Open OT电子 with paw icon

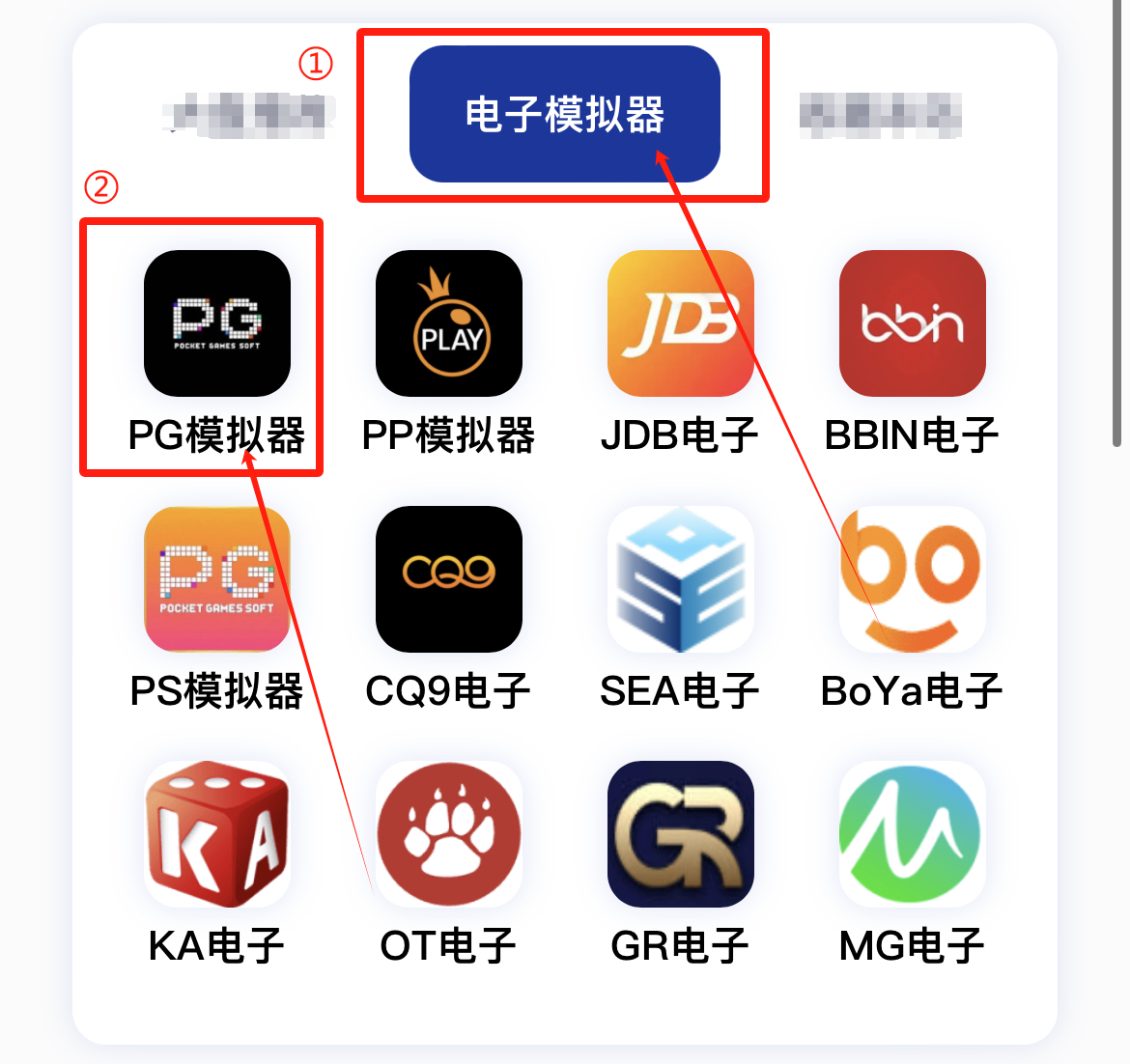[x=449, y=834]
